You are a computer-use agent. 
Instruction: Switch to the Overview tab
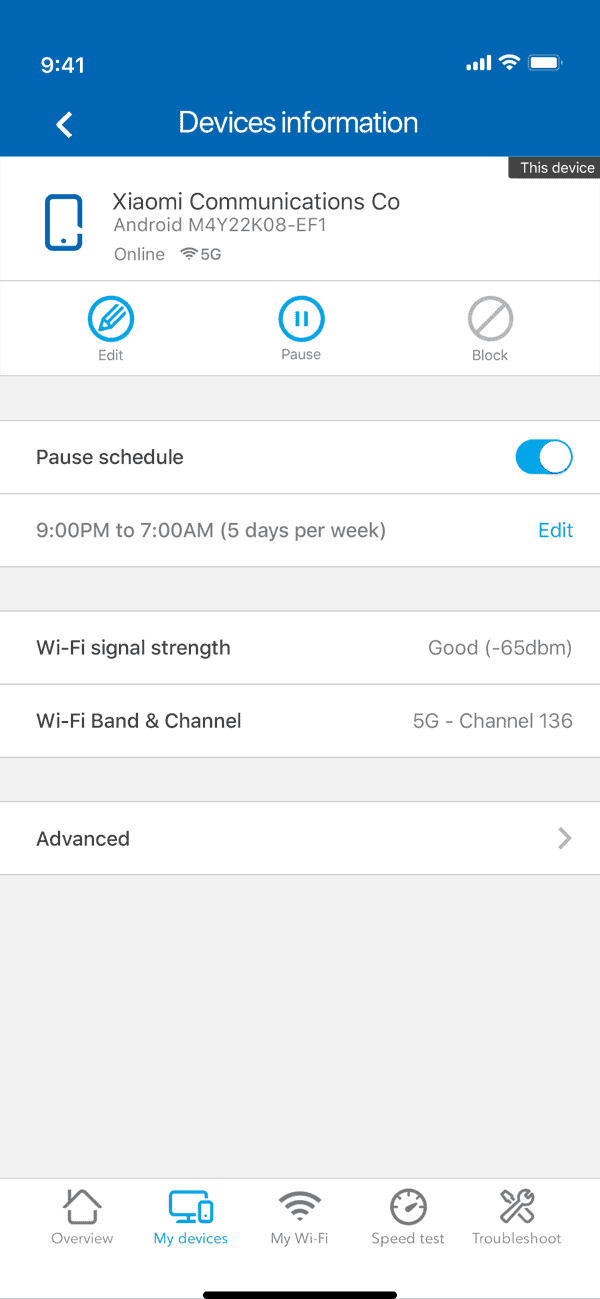(x=82, y=1217)
